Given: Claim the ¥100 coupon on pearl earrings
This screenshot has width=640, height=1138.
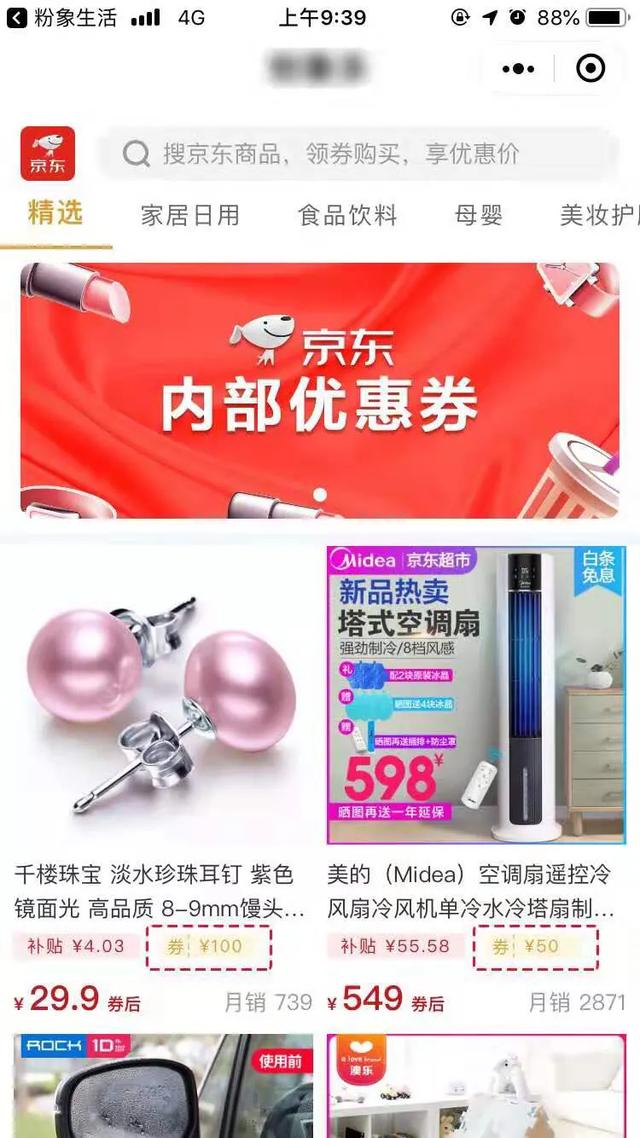Looking at the screenshot, I should (209, 946).
